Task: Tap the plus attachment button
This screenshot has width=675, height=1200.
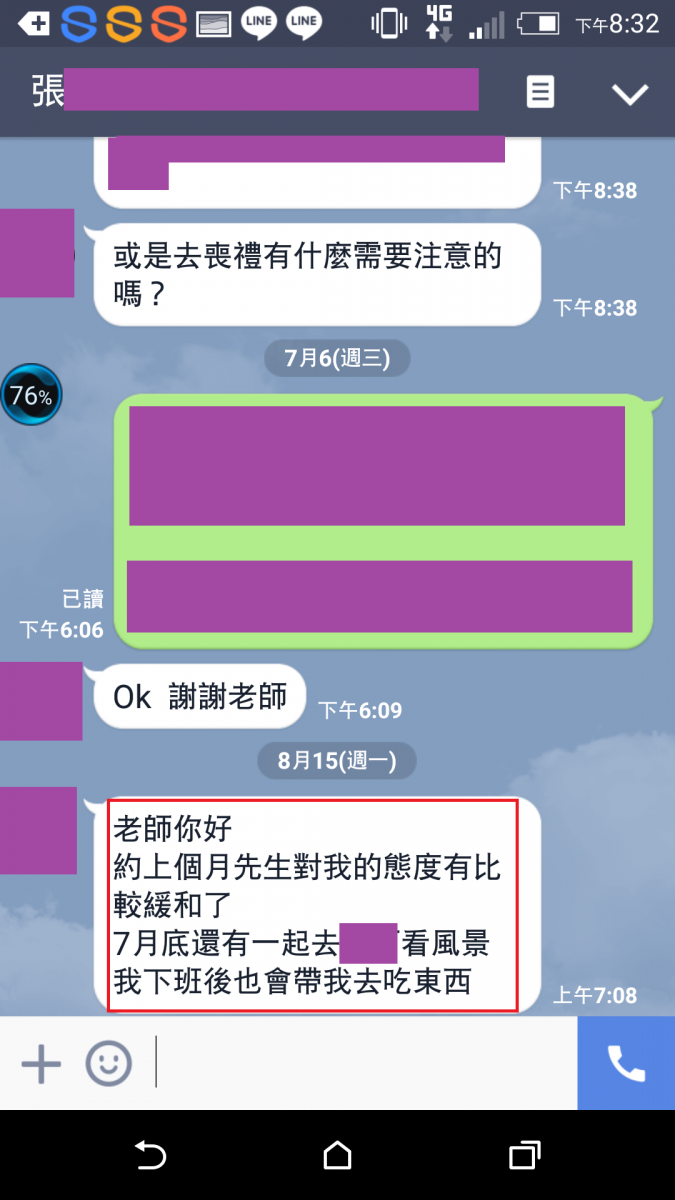Action: pyautogui.click(x=41, y=1063)
